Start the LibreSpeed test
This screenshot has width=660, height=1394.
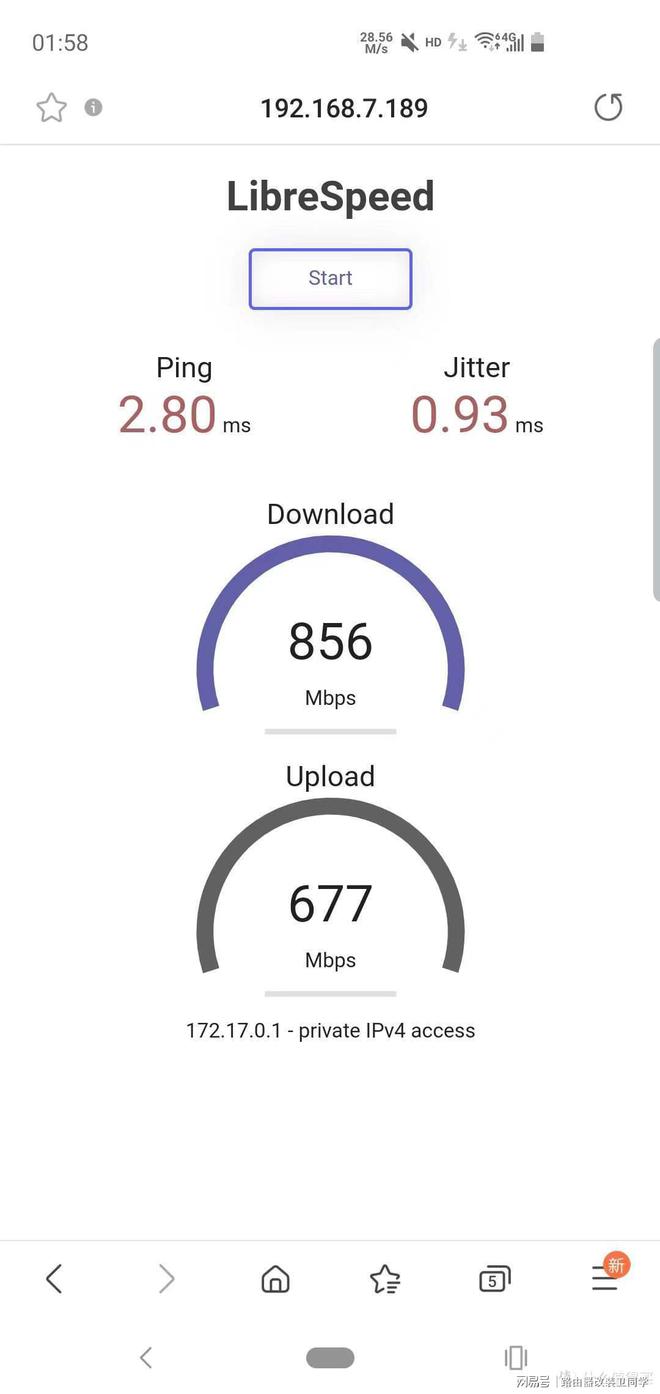click(330, 278)
